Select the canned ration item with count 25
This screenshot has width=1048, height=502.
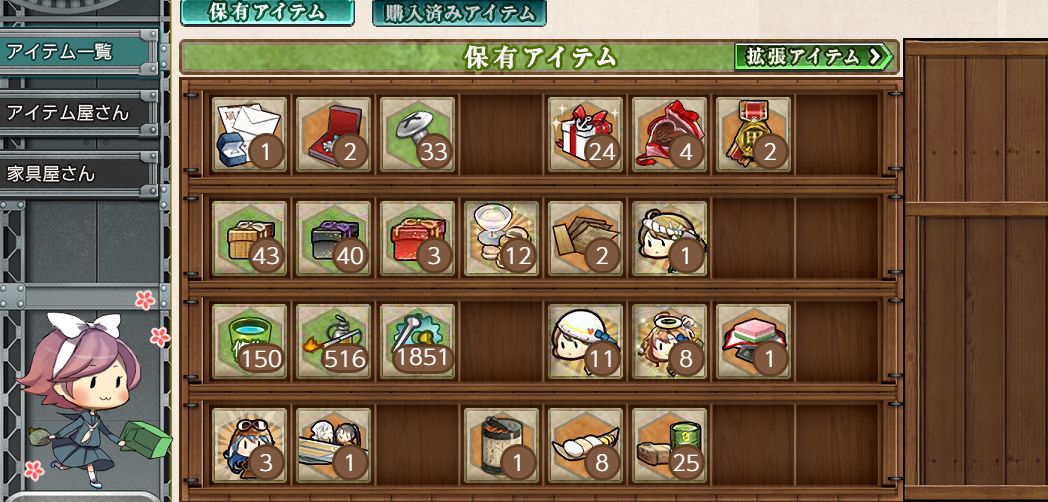point(669,445)
